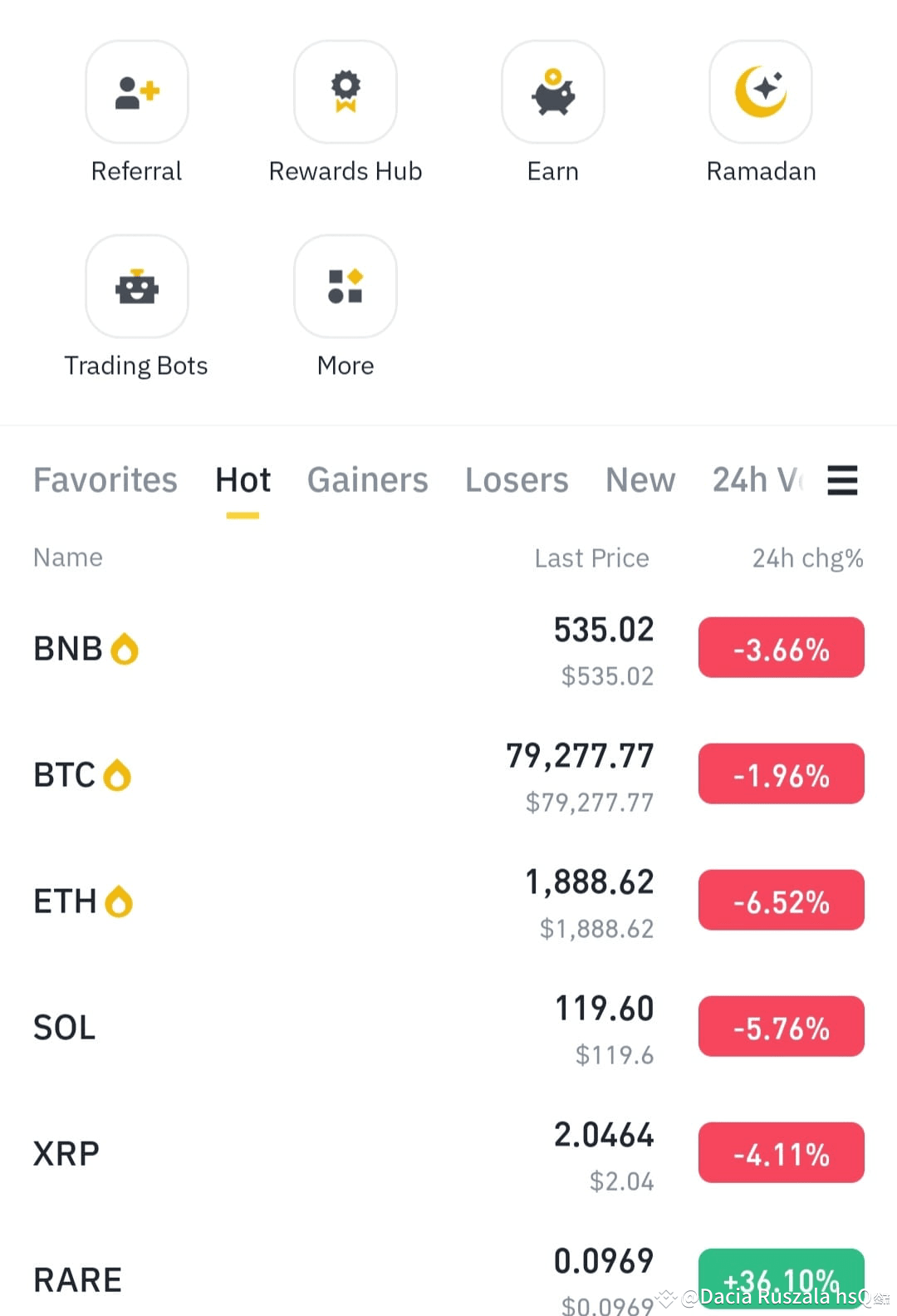Viewport: 897px width, 1316px height.
Task: Open the Rewards Hub icon
Action: tap(346, 91)
